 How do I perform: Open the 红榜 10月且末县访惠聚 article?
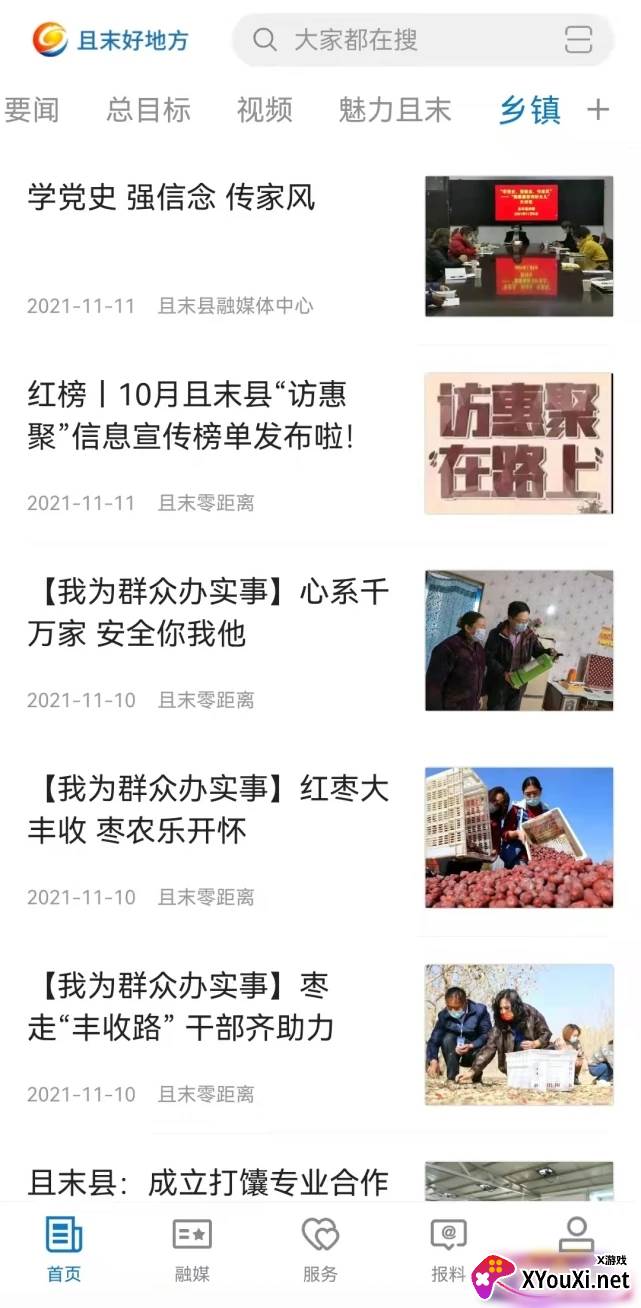point(320,444)
